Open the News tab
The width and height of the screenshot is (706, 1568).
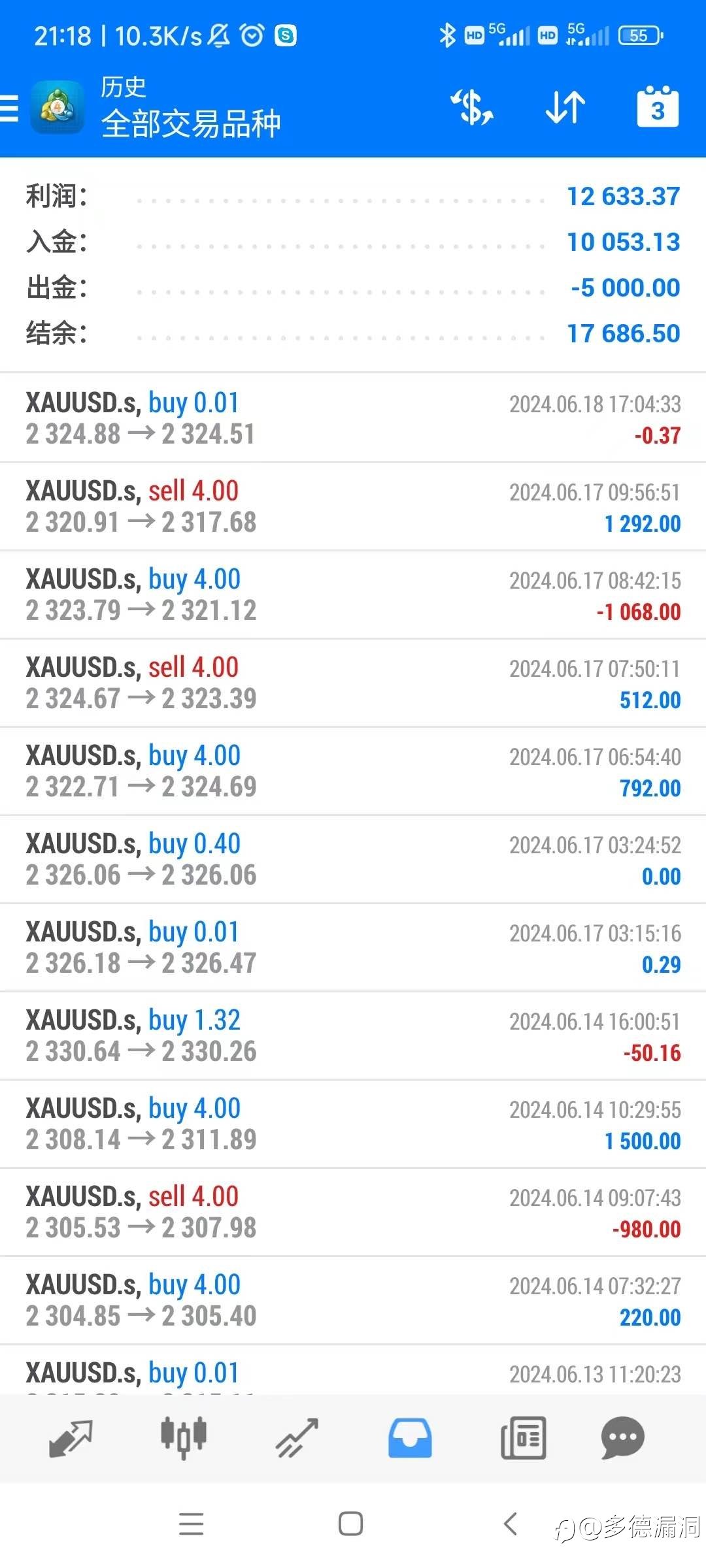[523, 1439]
